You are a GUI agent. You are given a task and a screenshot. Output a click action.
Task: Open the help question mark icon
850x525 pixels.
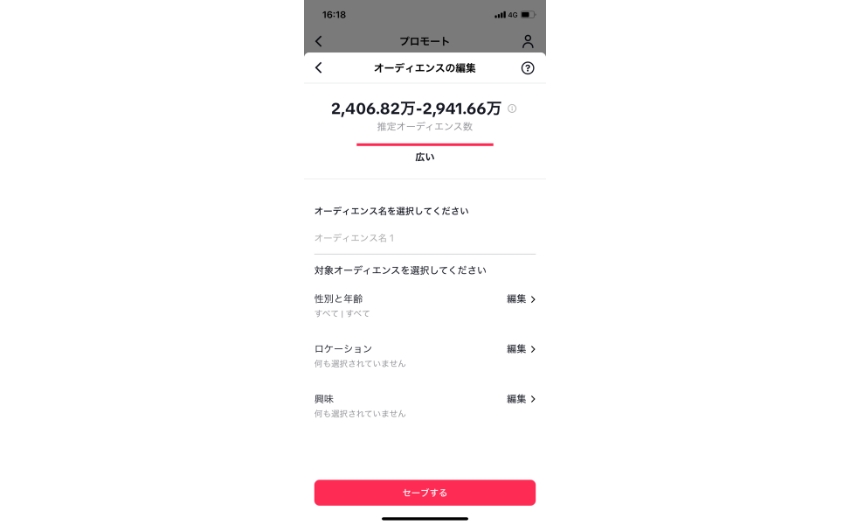click(528, 68)
